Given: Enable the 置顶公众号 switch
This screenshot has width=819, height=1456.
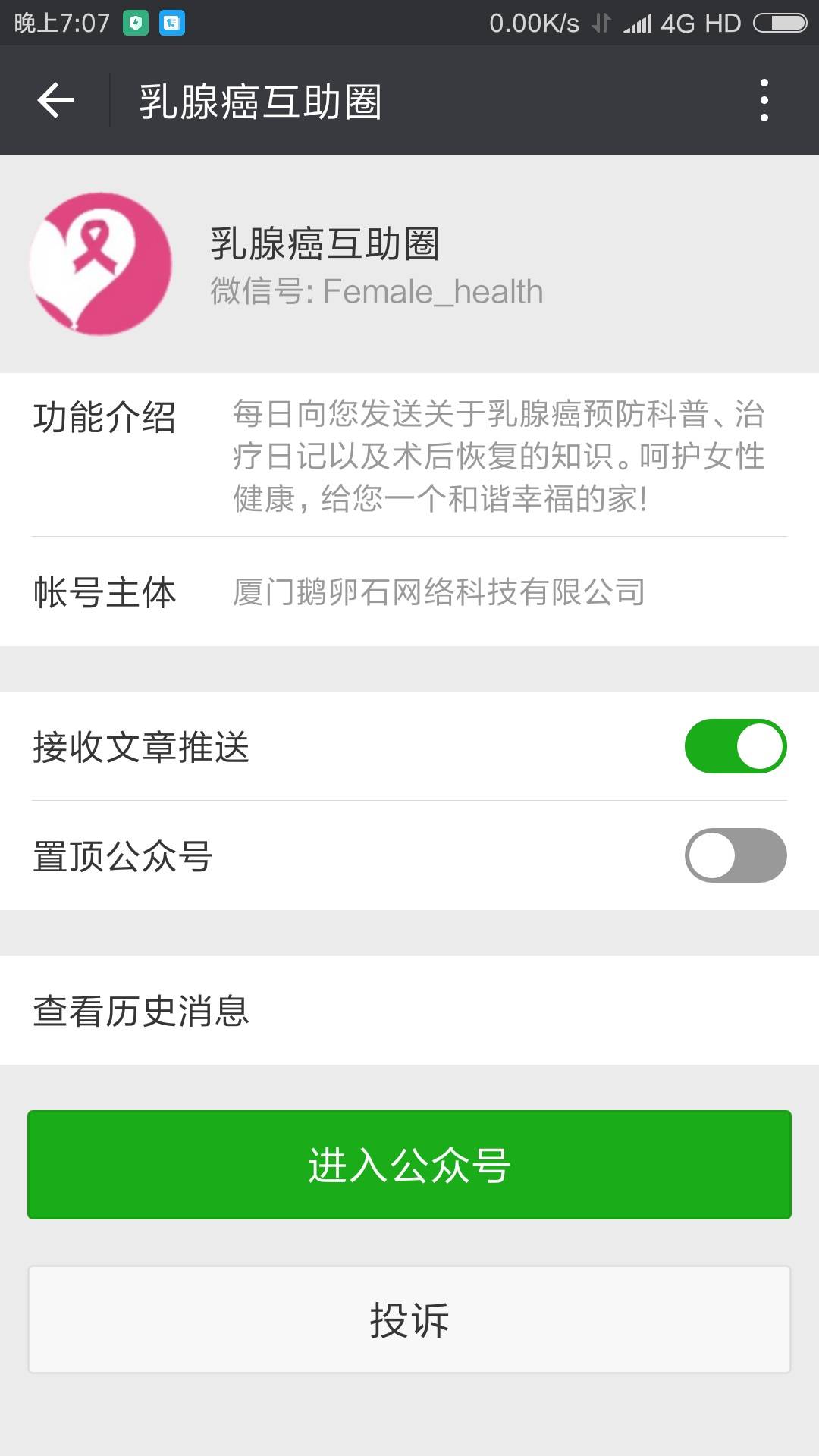Looking at the screenshot, I should [x=735, y=855].
